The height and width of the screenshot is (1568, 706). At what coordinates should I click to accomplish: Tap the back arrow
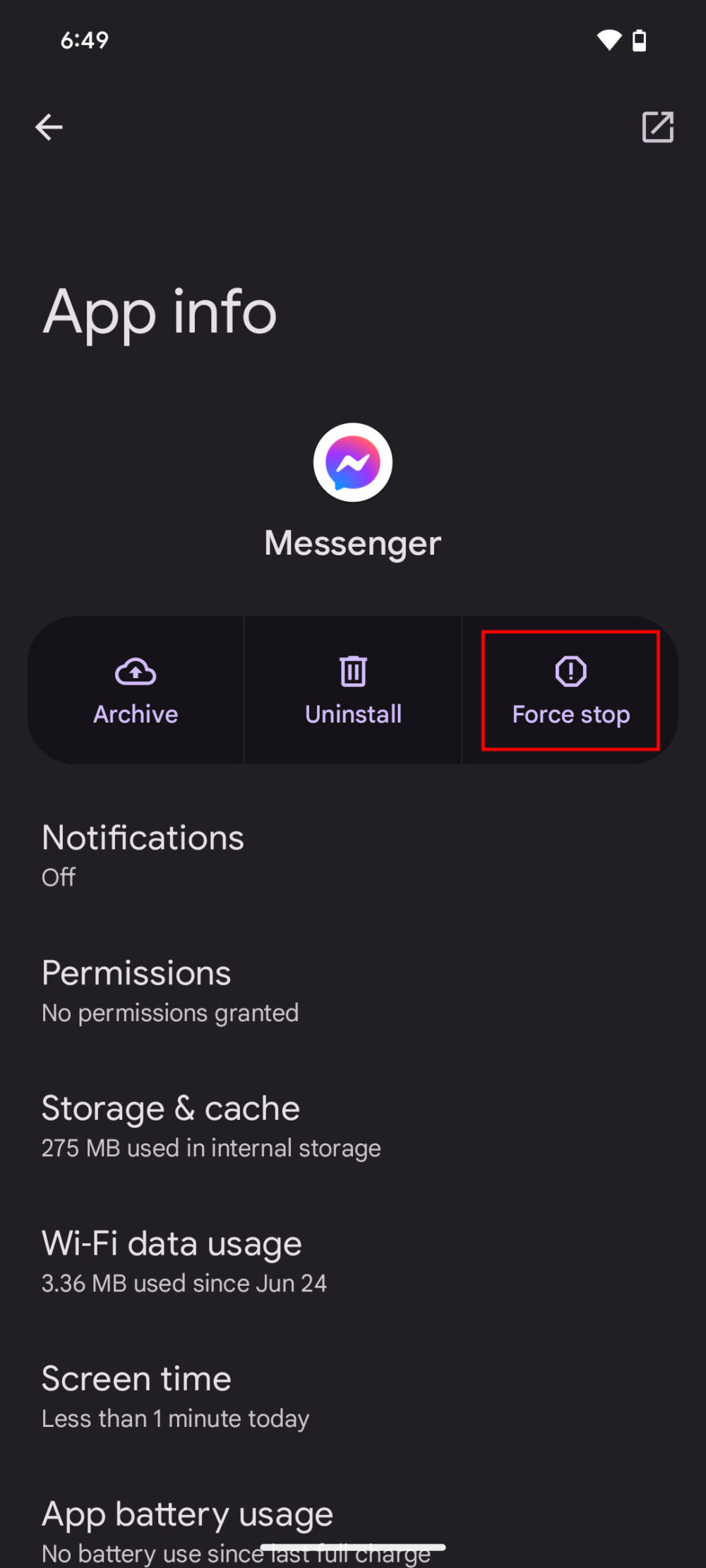click(49, 127)
